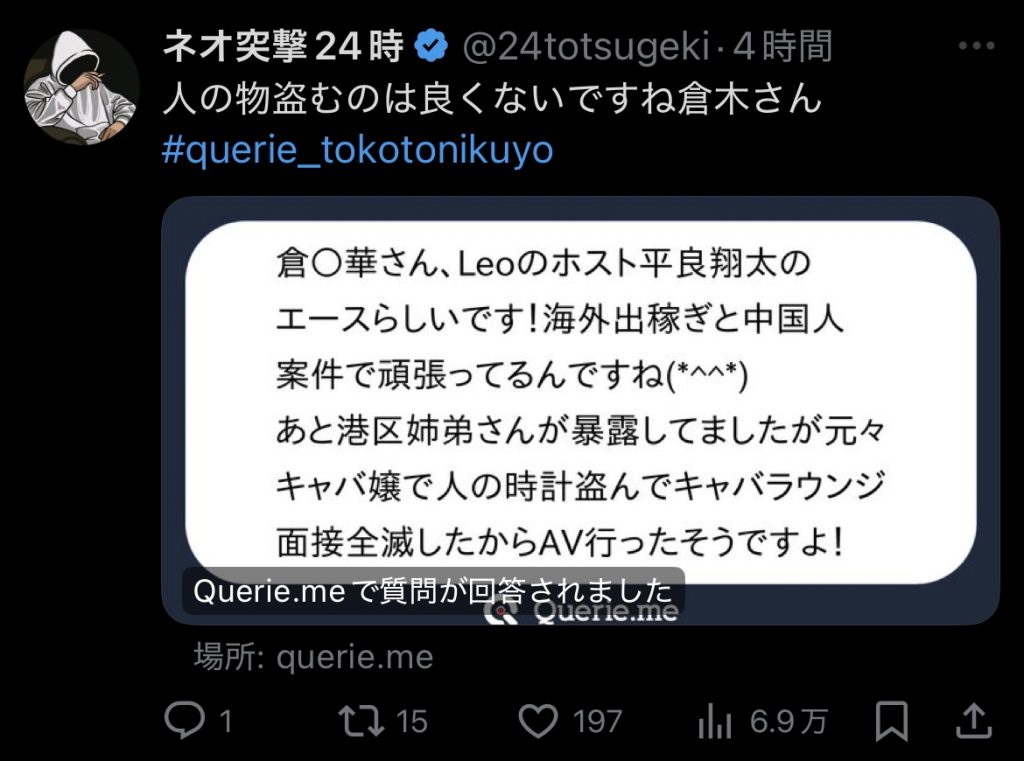View the post's 6.9万 view analytics

click(x=713, y=720)
